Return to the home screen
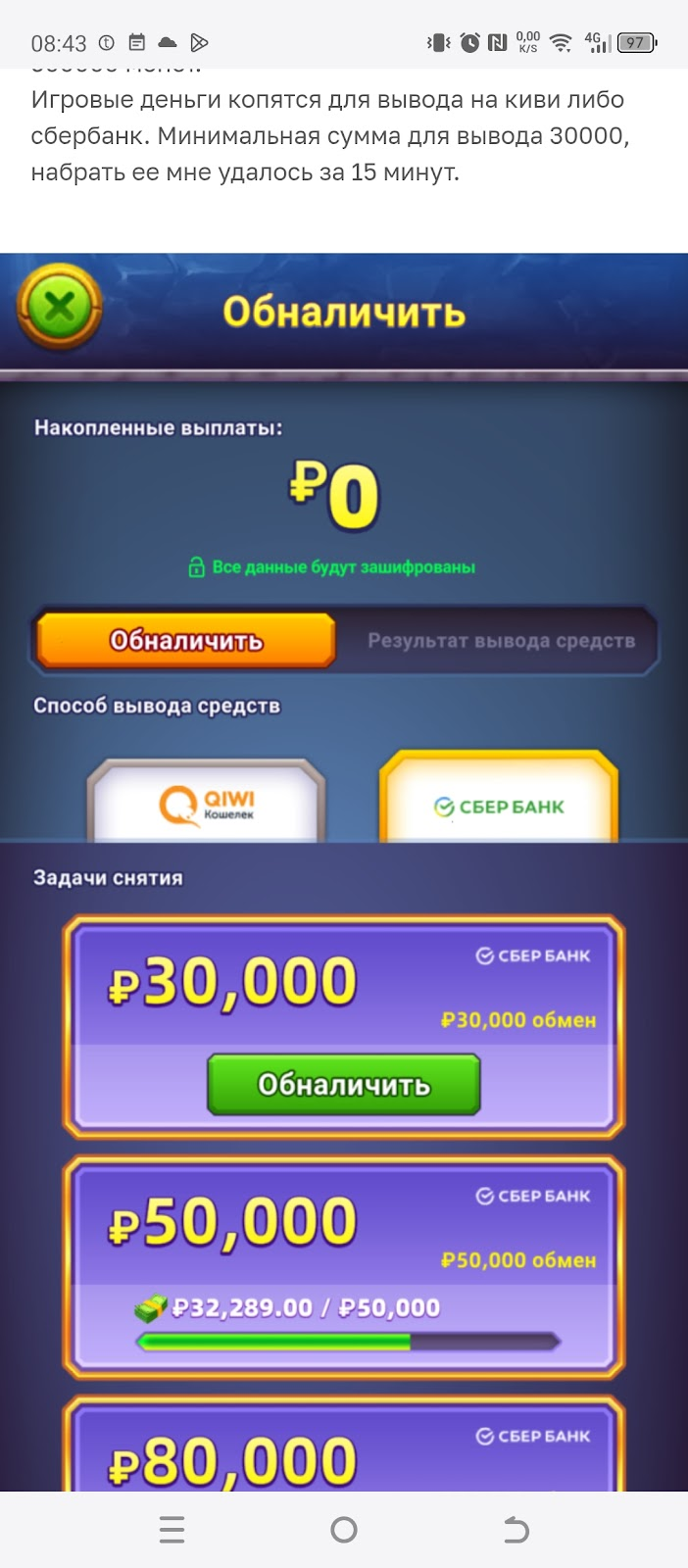 pos(344,1530)
